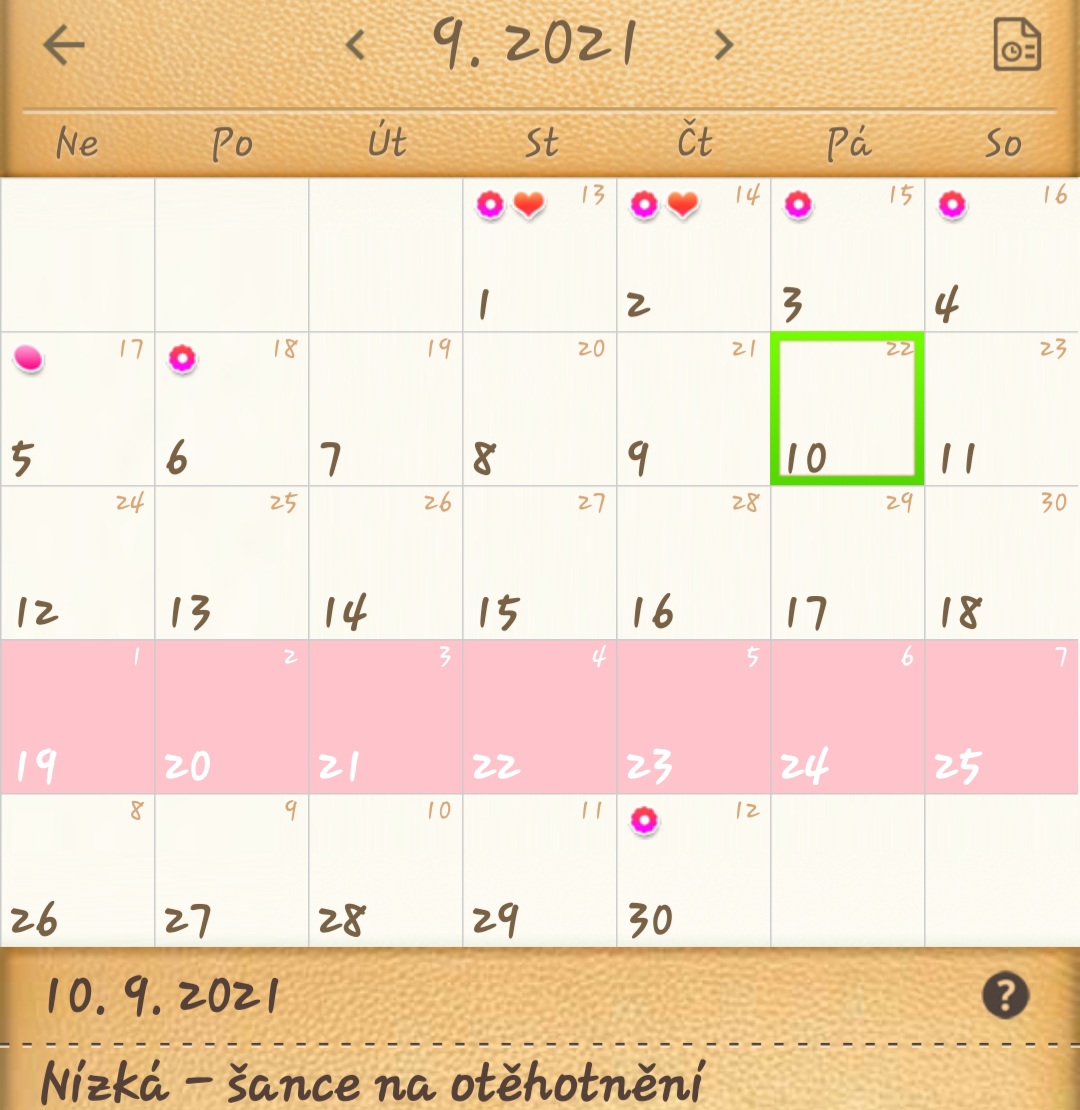Select day 2 with heart marker
Viewport: 1080px width, 1110px height.
click(694, 255)
